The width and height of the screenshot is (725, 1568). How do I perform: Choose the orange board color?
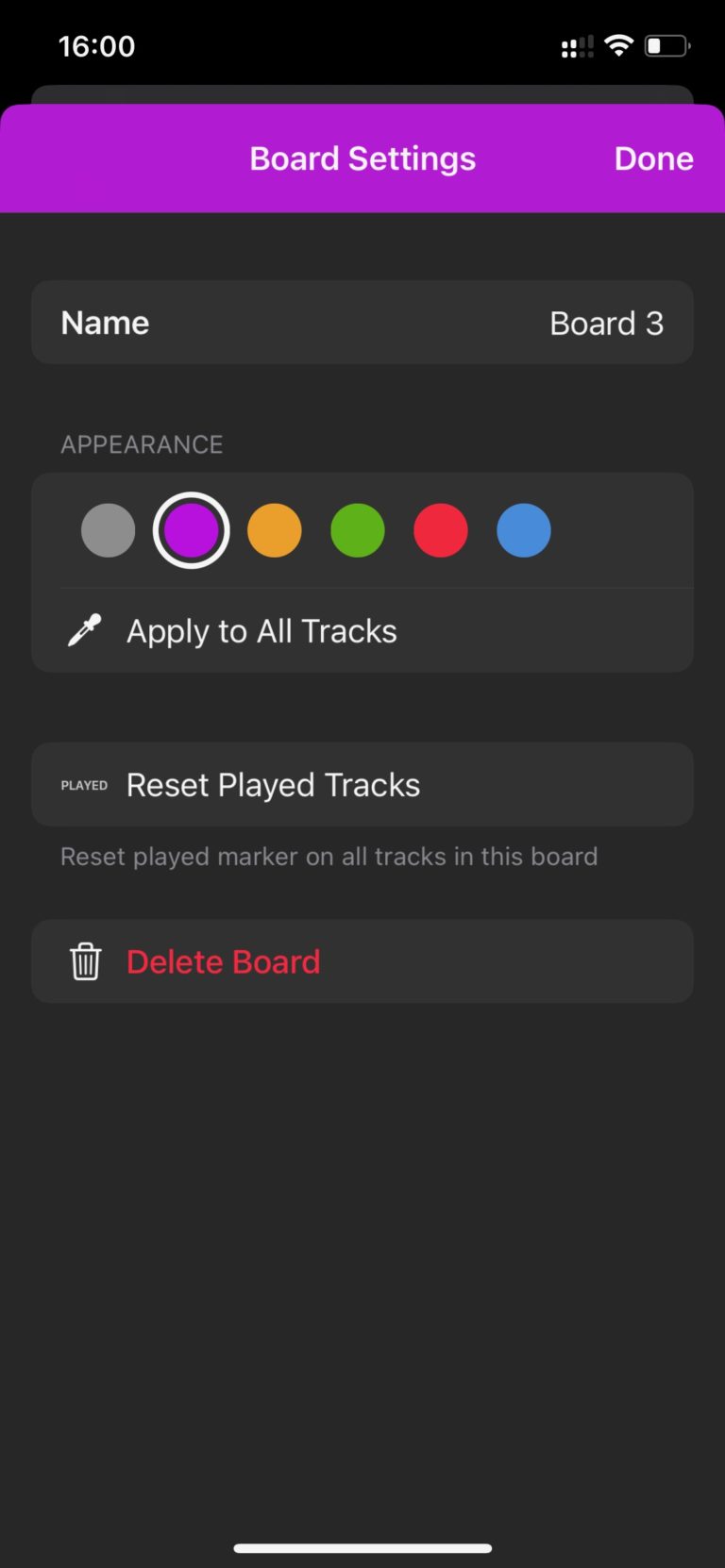point(274,530)
